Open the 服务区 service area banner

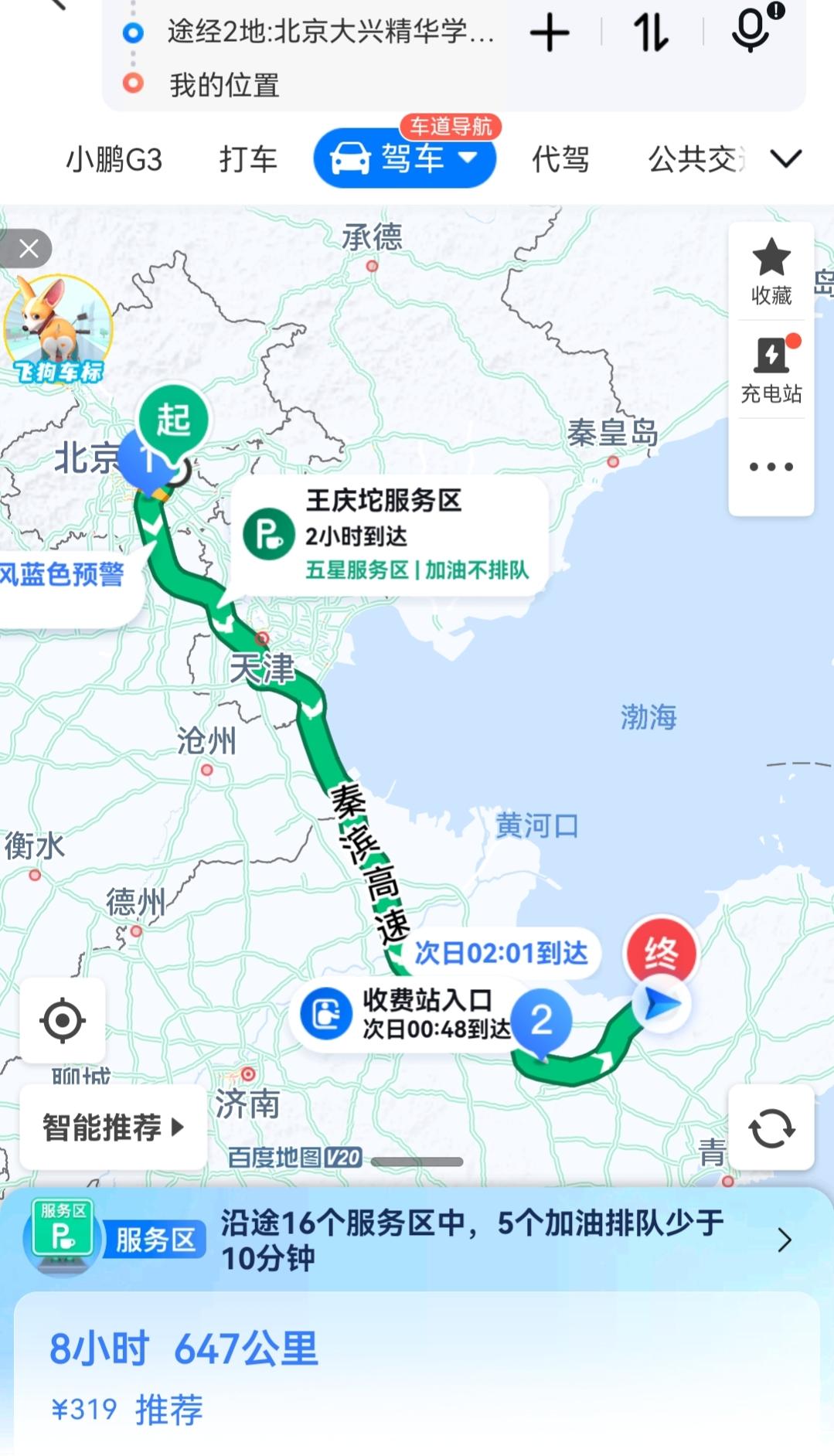(x=417, y=1239)
